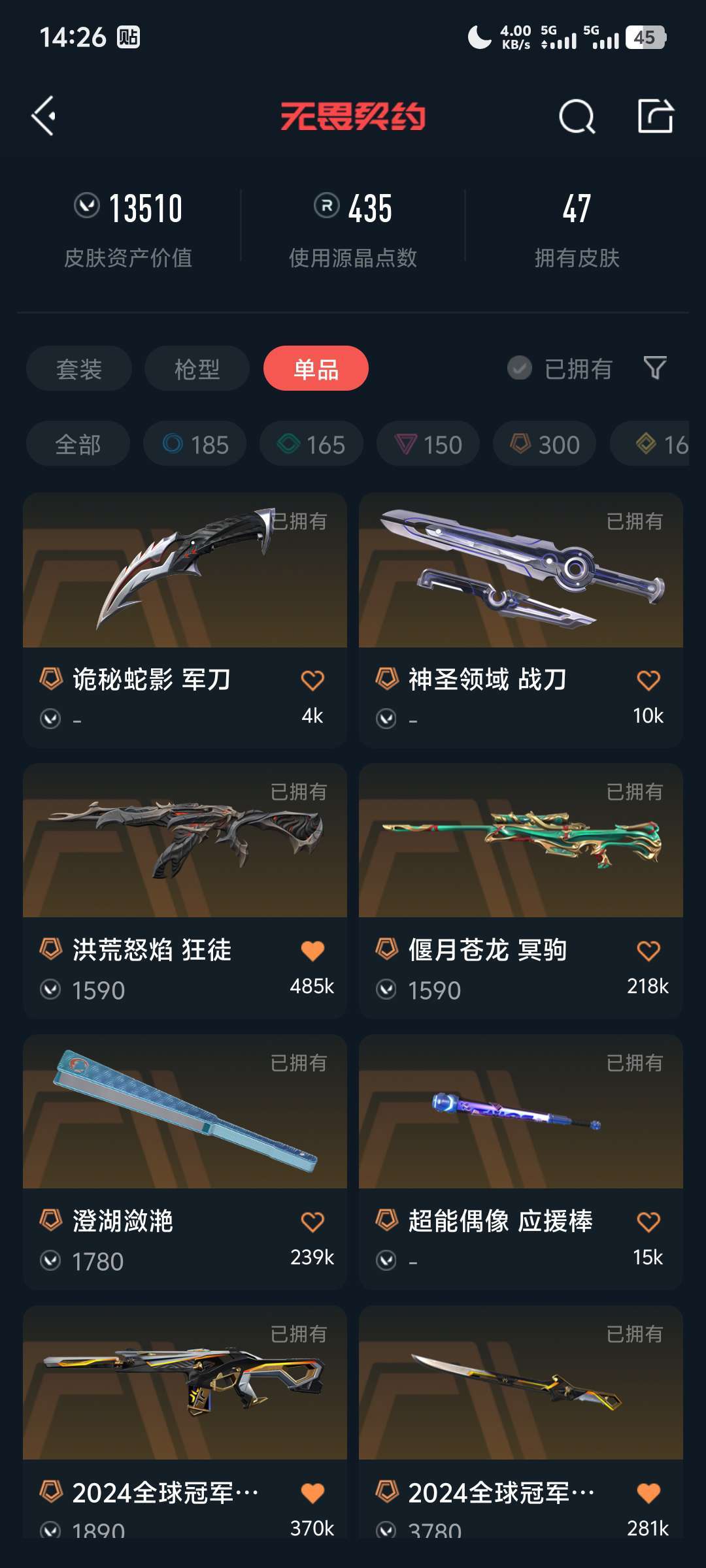Tap the share icon in the header
Viewport: 706px width, 1568px height.
tap(656, 116)
